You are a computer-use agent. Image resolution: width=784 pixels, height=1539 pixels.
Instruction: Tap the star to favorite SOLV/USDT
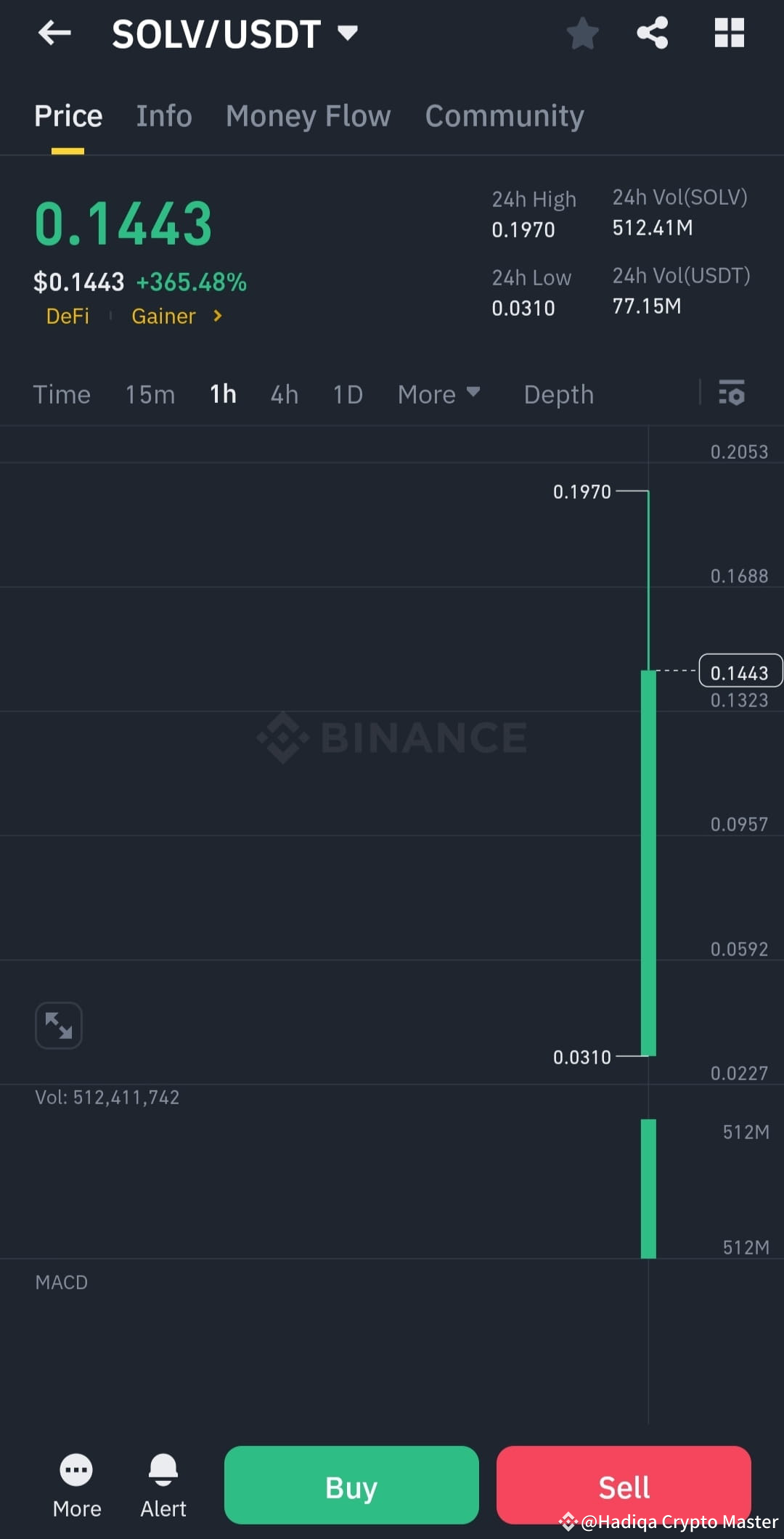click(582, 33)
